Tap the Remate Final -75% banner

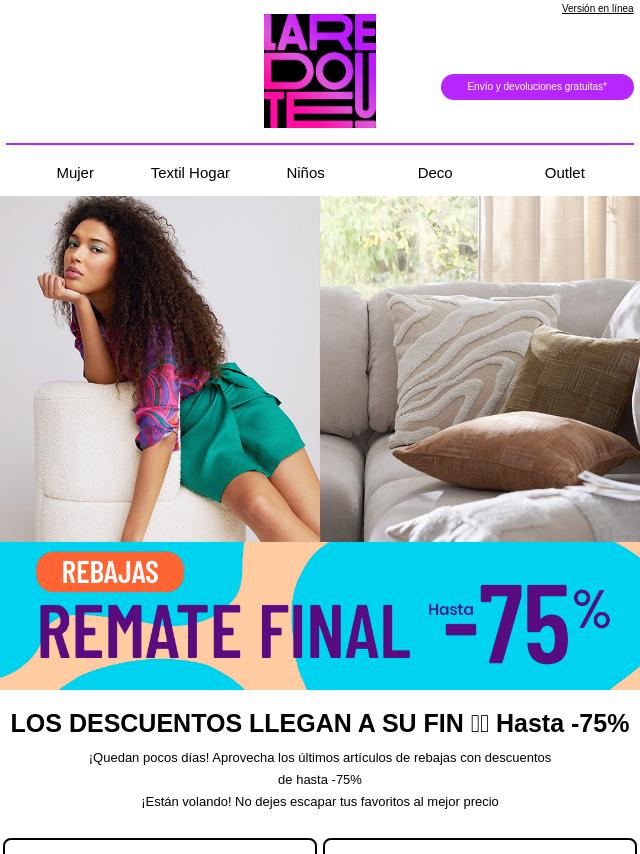tap(320, 616)
